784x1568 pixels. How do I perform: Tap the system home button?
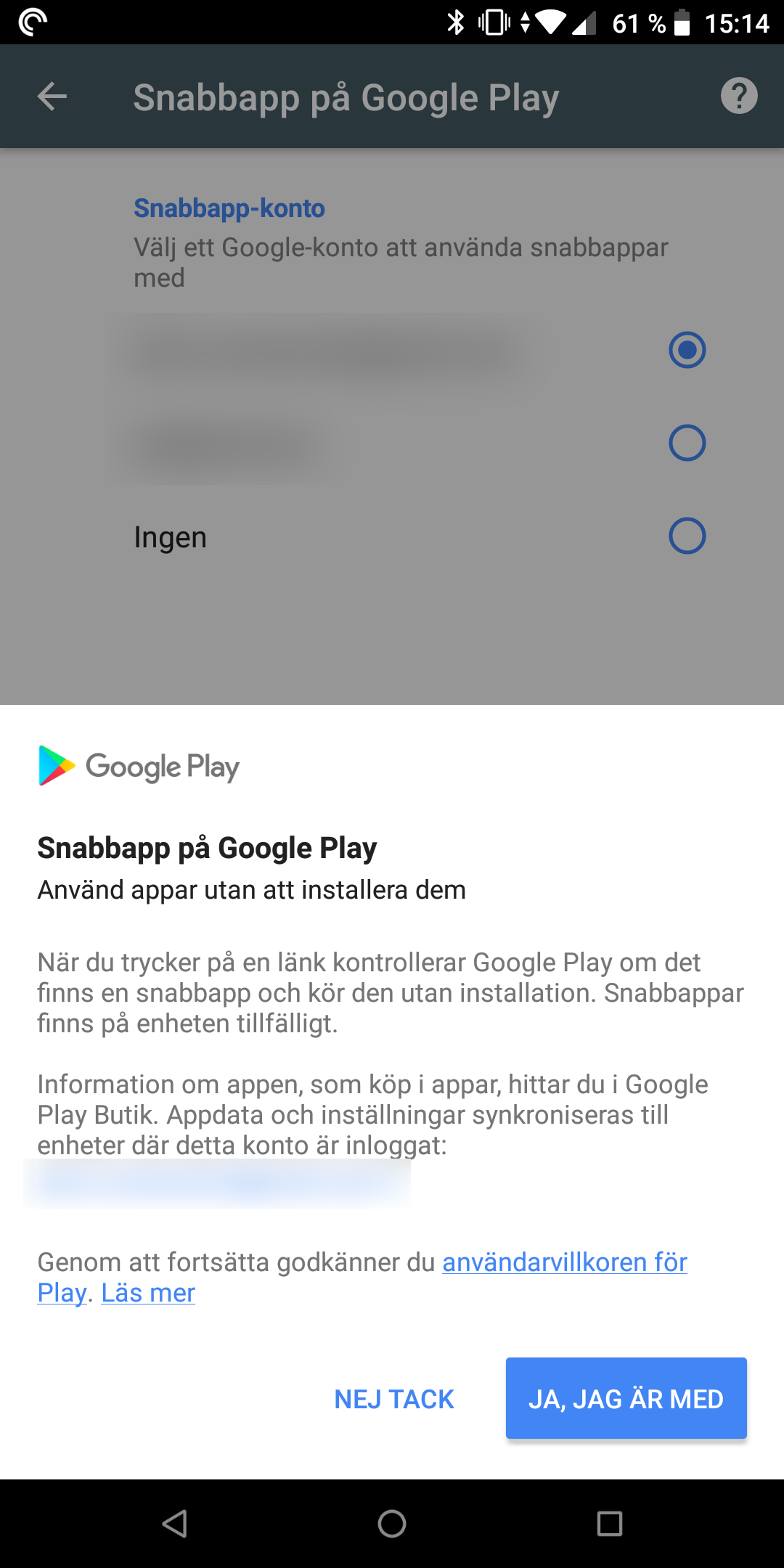(x=392, y=1524)
